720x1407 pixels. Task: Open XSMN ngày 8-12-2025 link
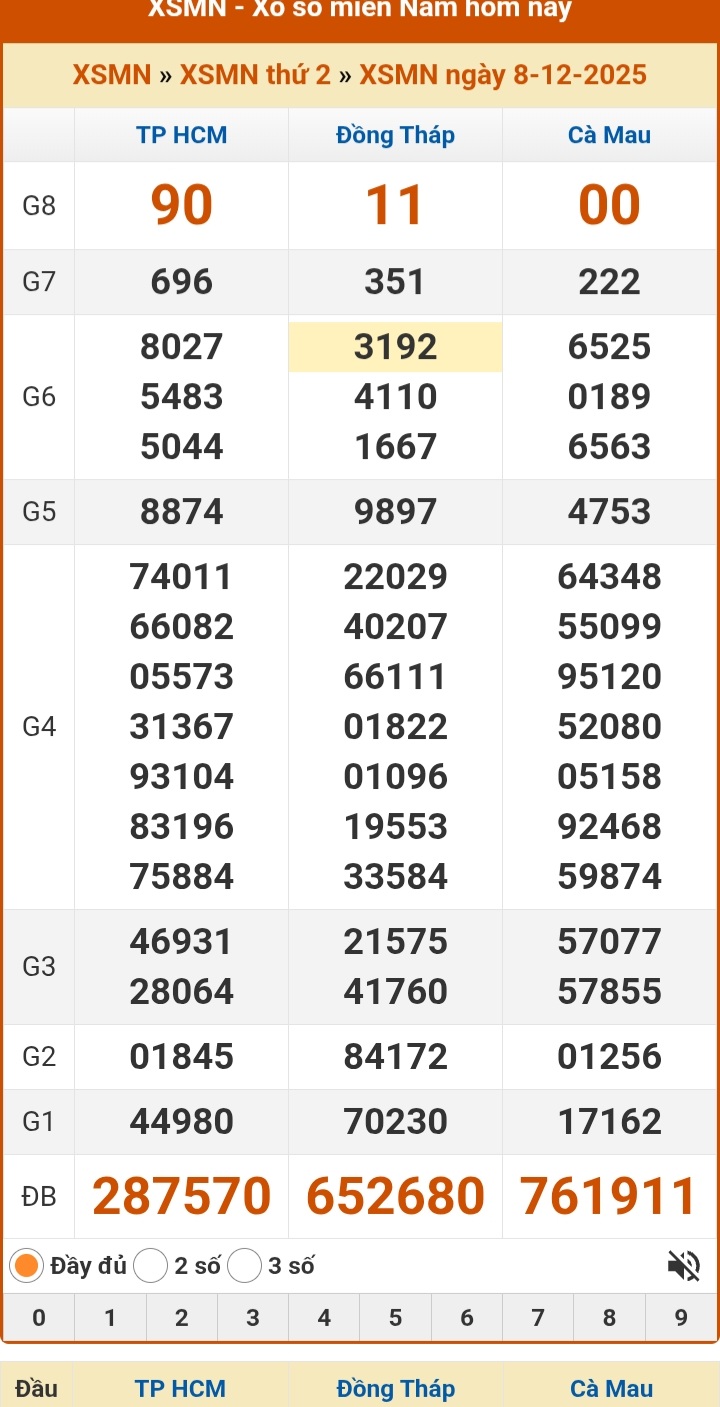pyautogui.click(x=503, y=75)
